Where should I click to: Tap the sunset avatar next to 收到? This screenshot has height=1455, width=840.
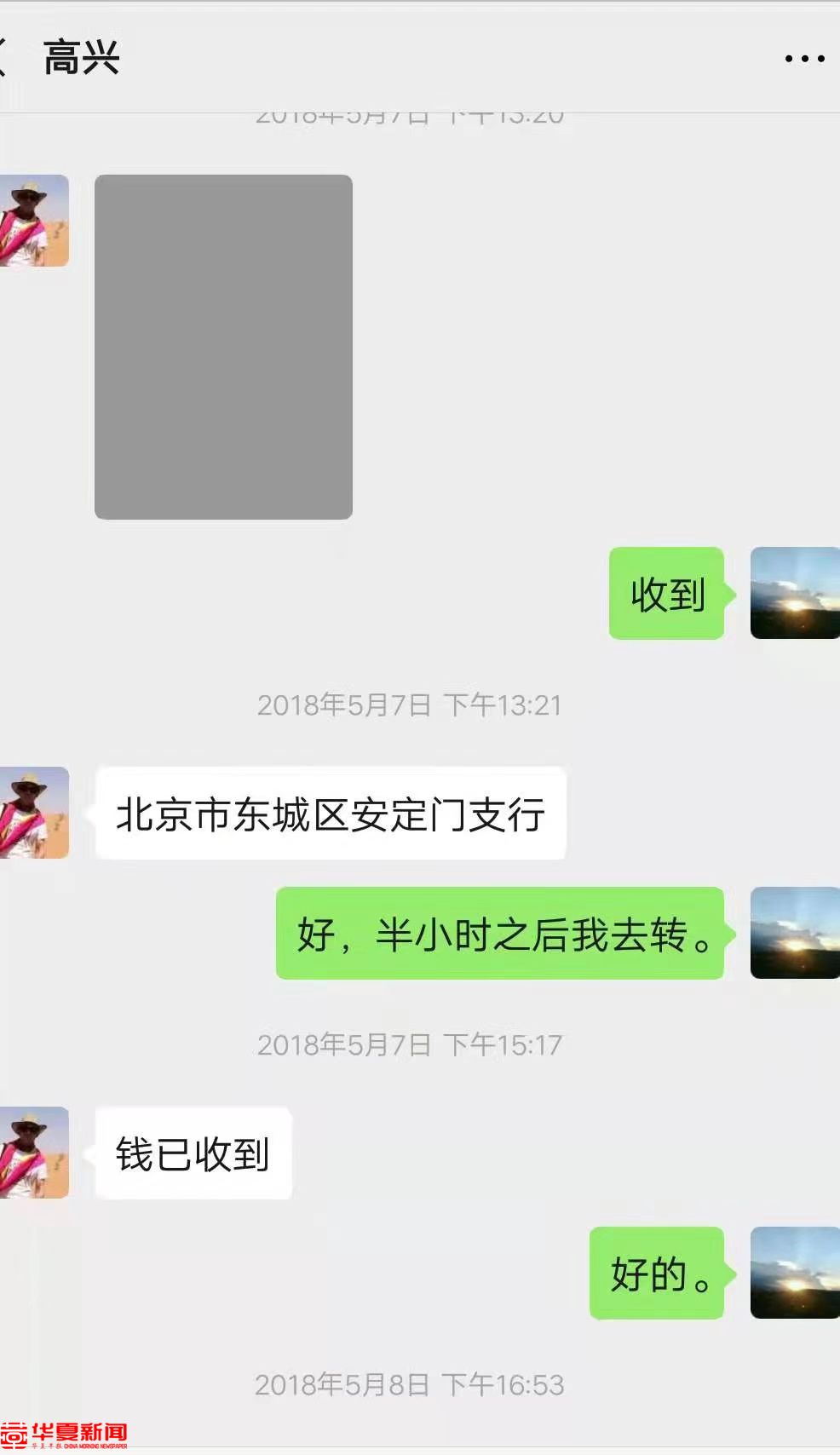(x=794, y=593)
